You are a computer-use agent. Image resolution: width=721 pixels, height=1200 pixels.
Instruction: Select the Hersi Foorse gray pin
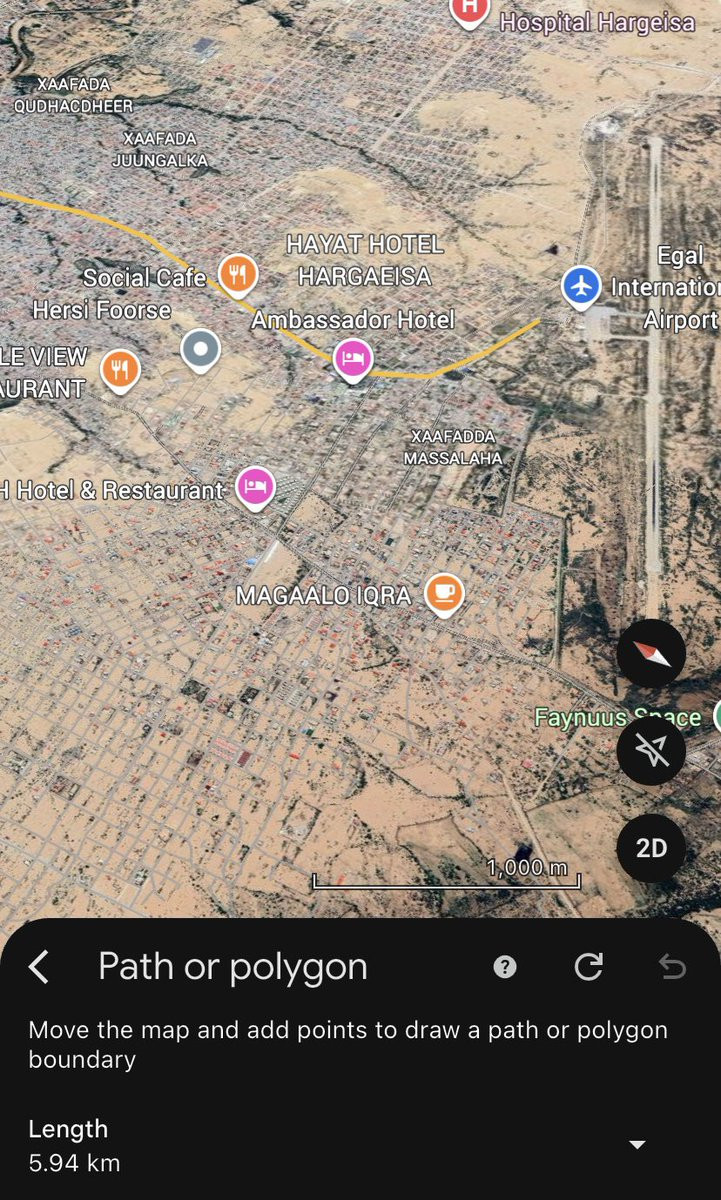pos(201,350)
